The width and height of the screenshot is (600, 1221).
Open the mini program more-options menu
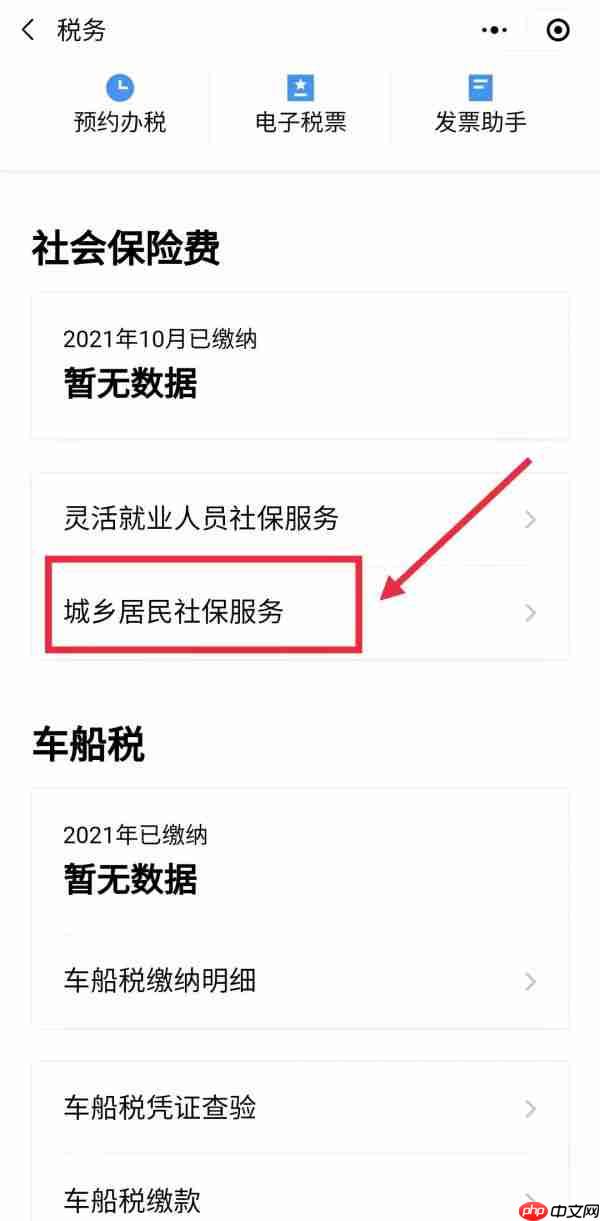tap(494, 31)
